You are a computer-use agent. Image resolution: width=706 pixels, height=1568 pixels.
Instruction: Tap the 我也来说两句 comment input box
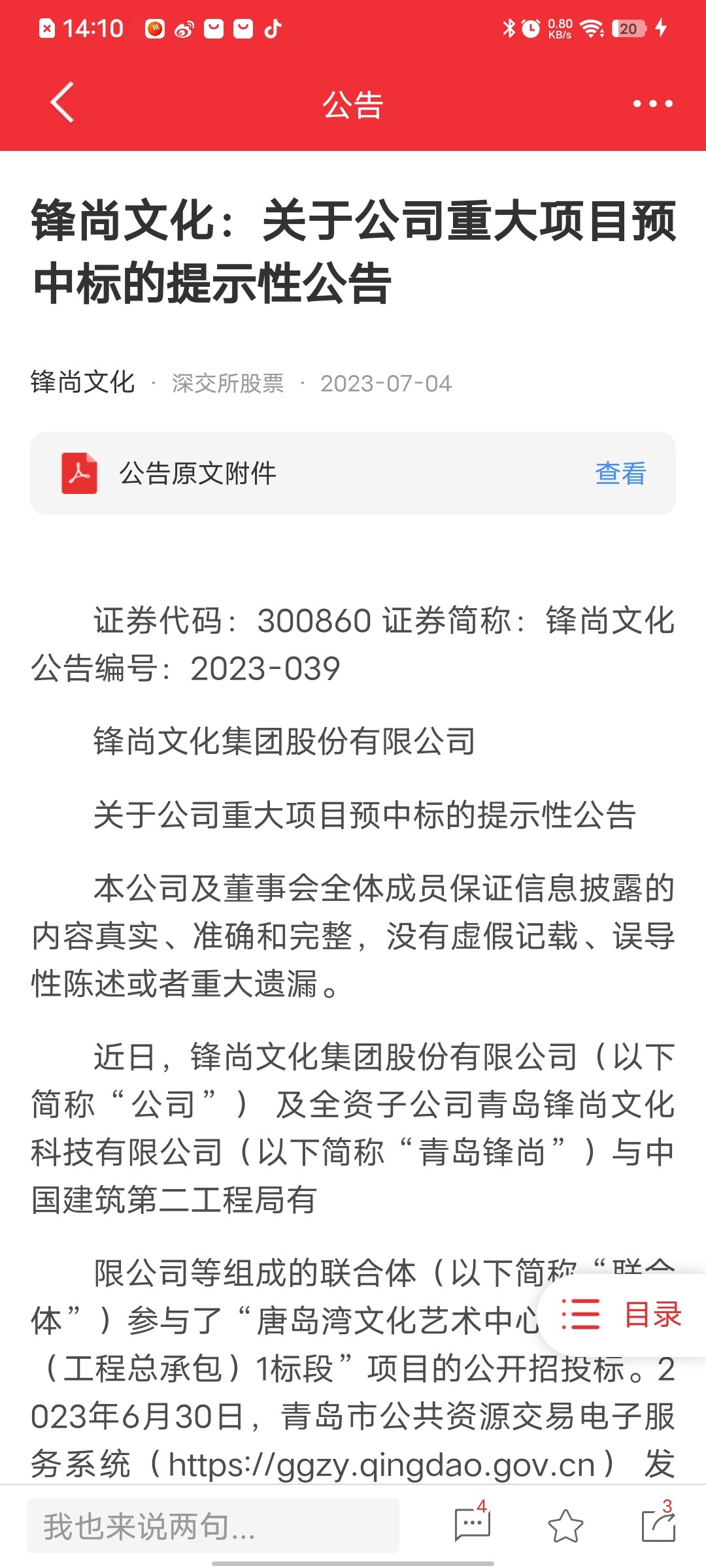pyautogui.click(x=213, y=1526)
